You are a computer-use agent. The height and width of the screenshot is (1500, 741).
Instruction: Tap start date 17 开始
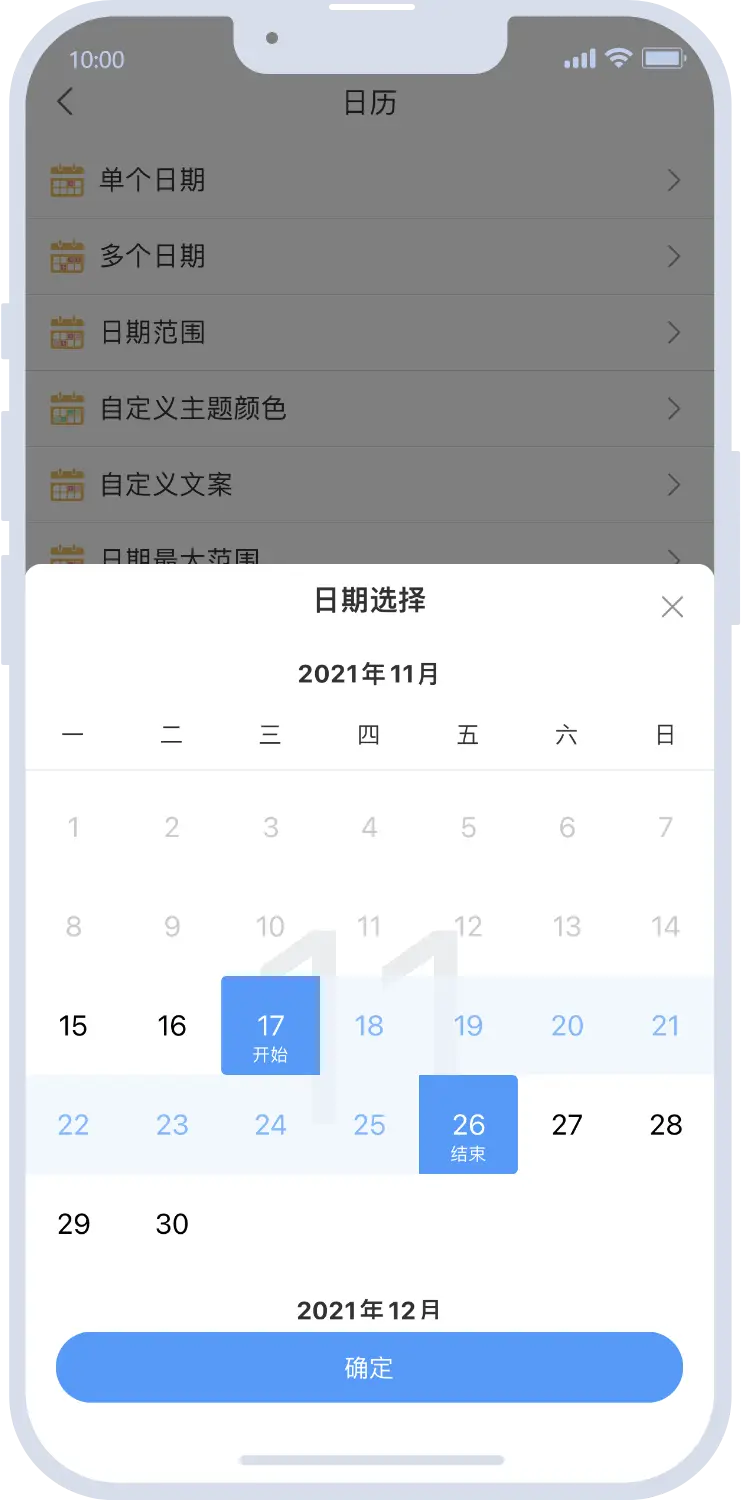(270, 1026)
